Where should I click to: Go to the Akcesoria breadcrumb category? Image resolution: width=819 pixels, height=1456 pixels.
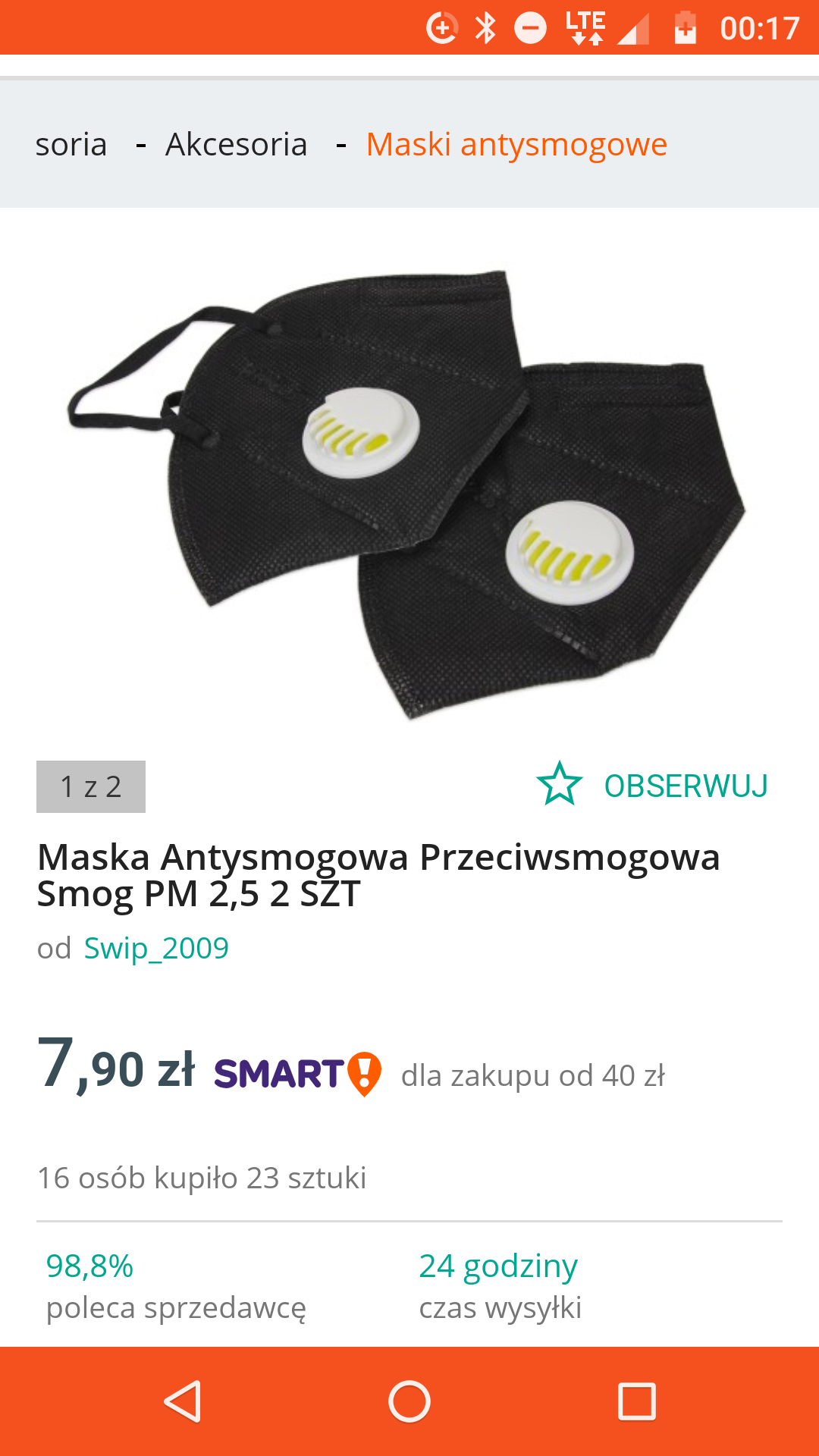point(237,144)
